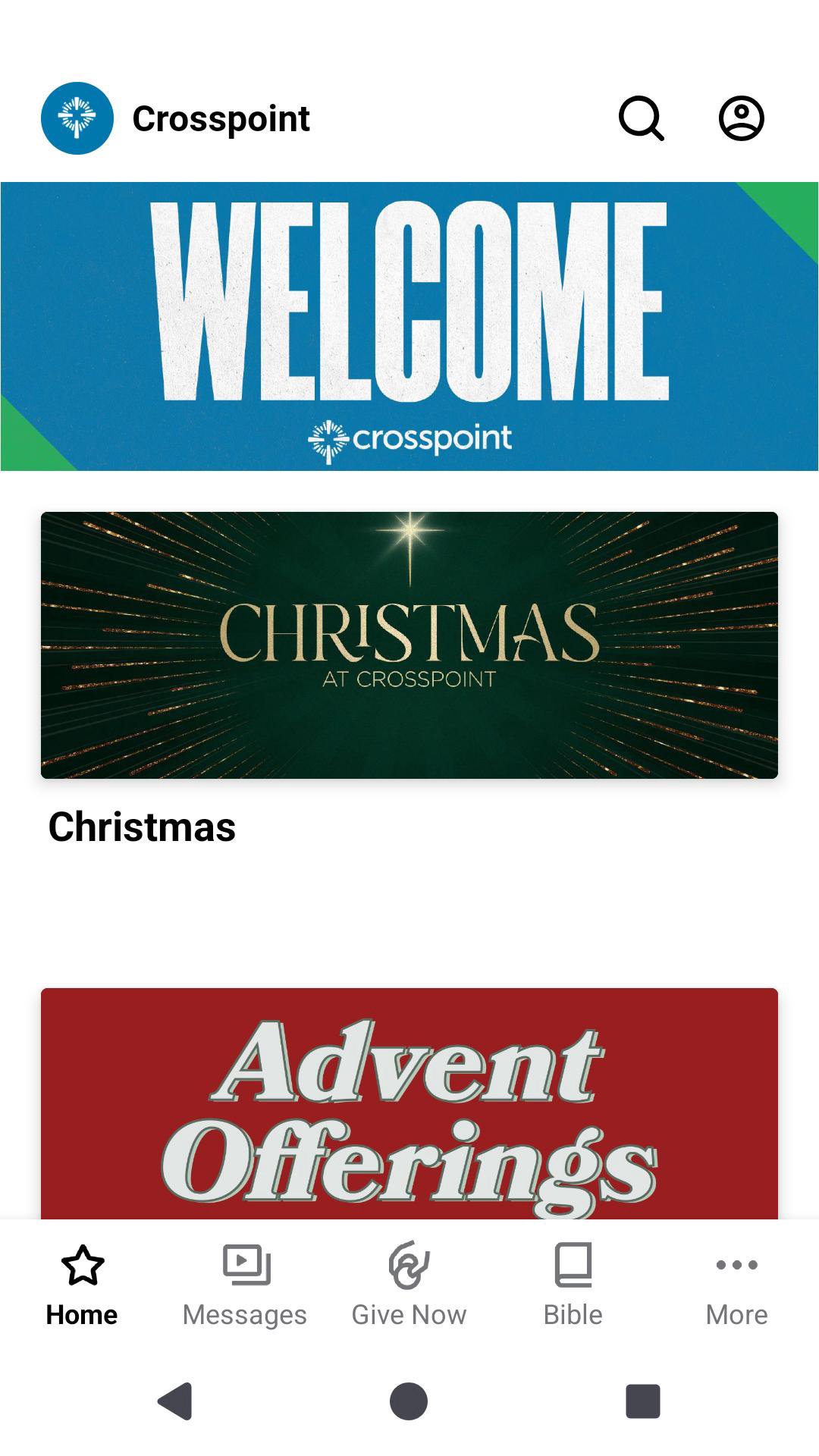The height and width of the screenshot is (1456, 819).
Task: Open the user profile icon
Action: point(741,118)
